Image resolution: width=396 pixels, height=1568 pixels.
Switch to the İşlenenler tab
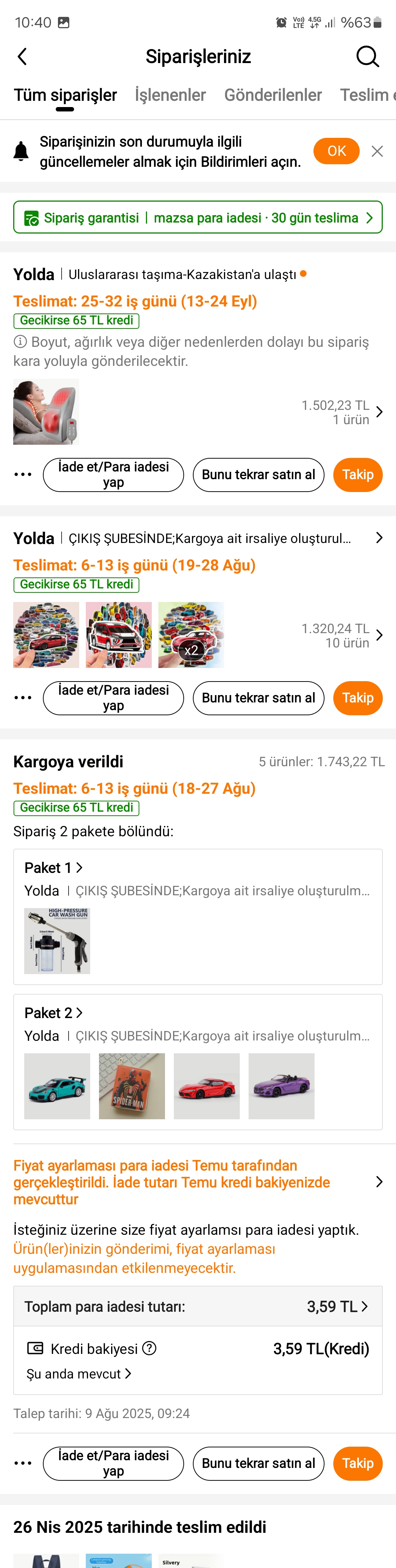click(x=170, y=95)
